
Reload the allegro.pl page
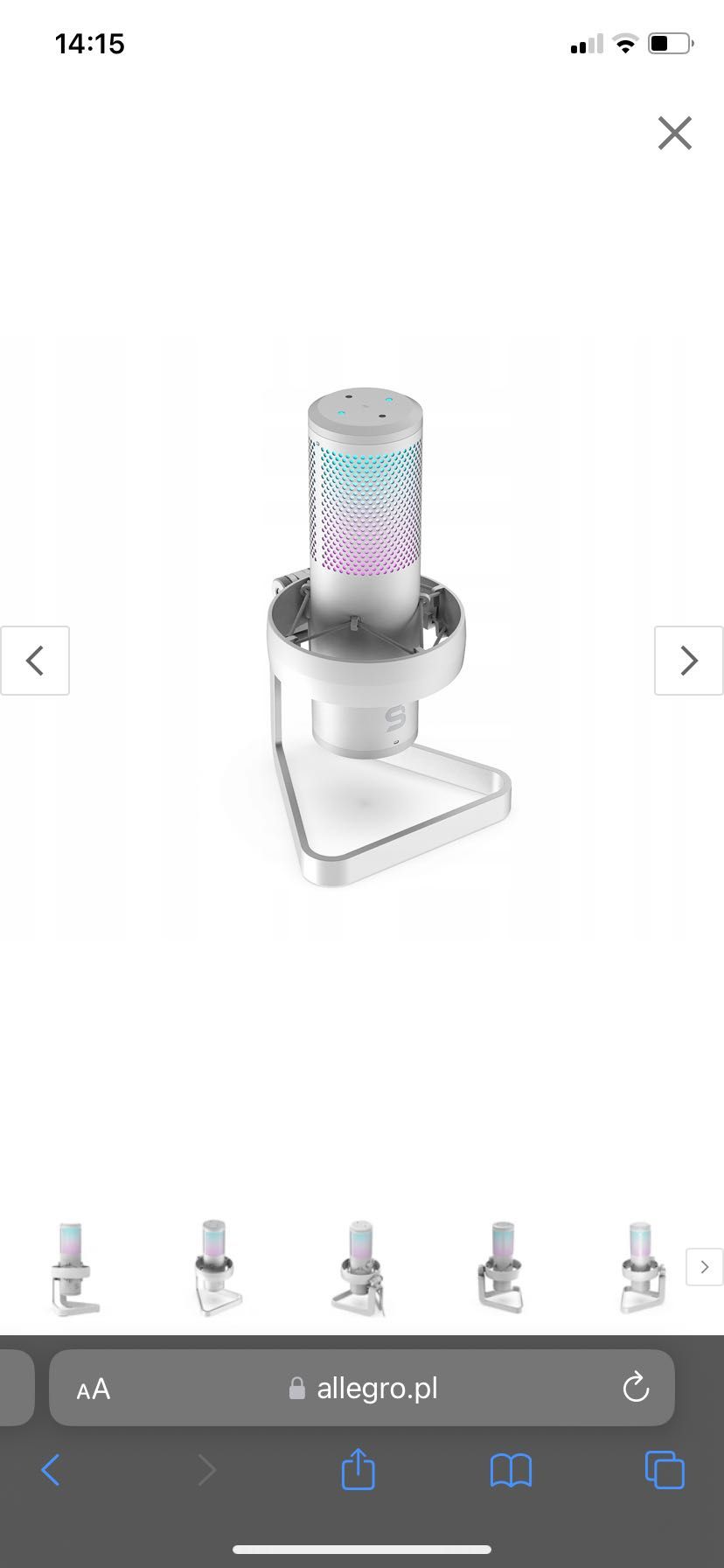636,1388
